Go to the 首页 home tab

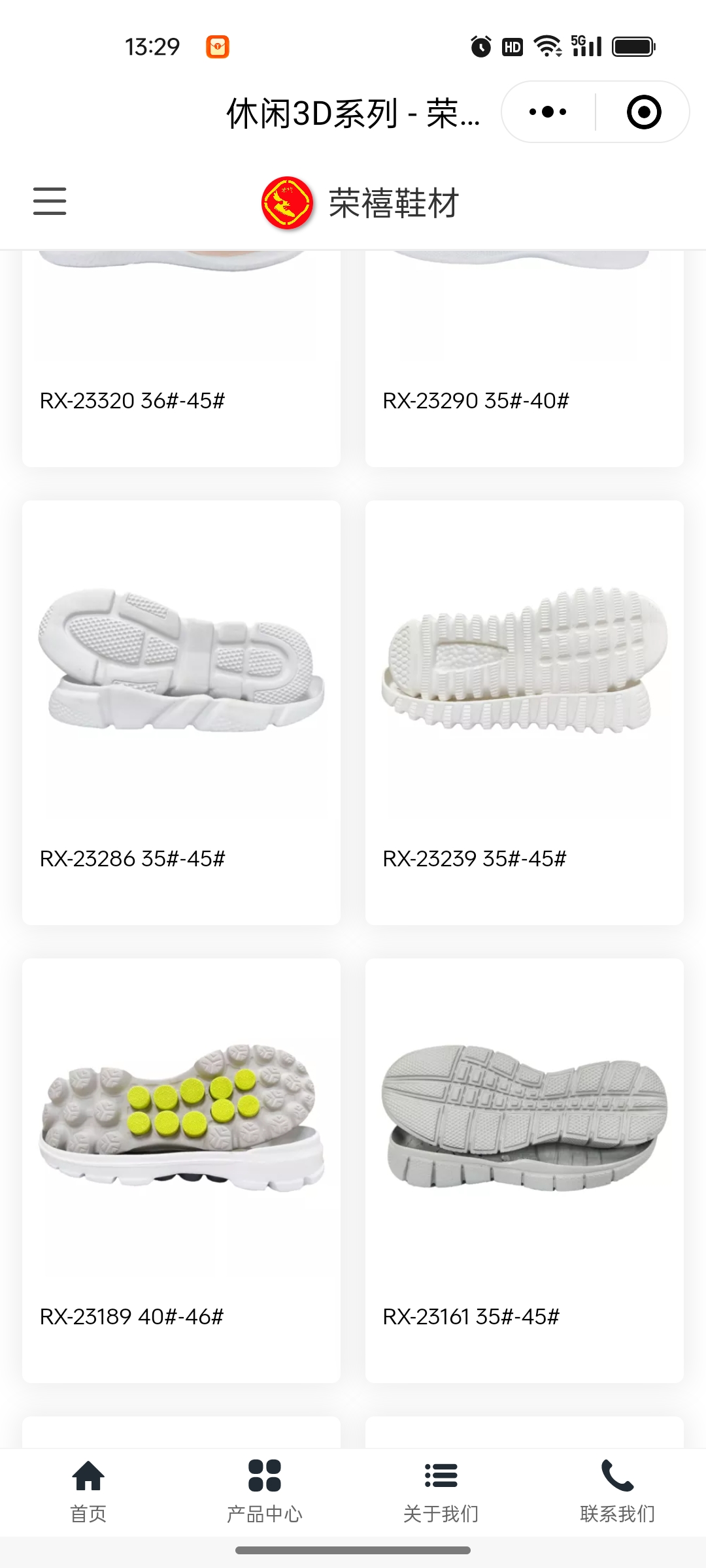point(88,1491)
